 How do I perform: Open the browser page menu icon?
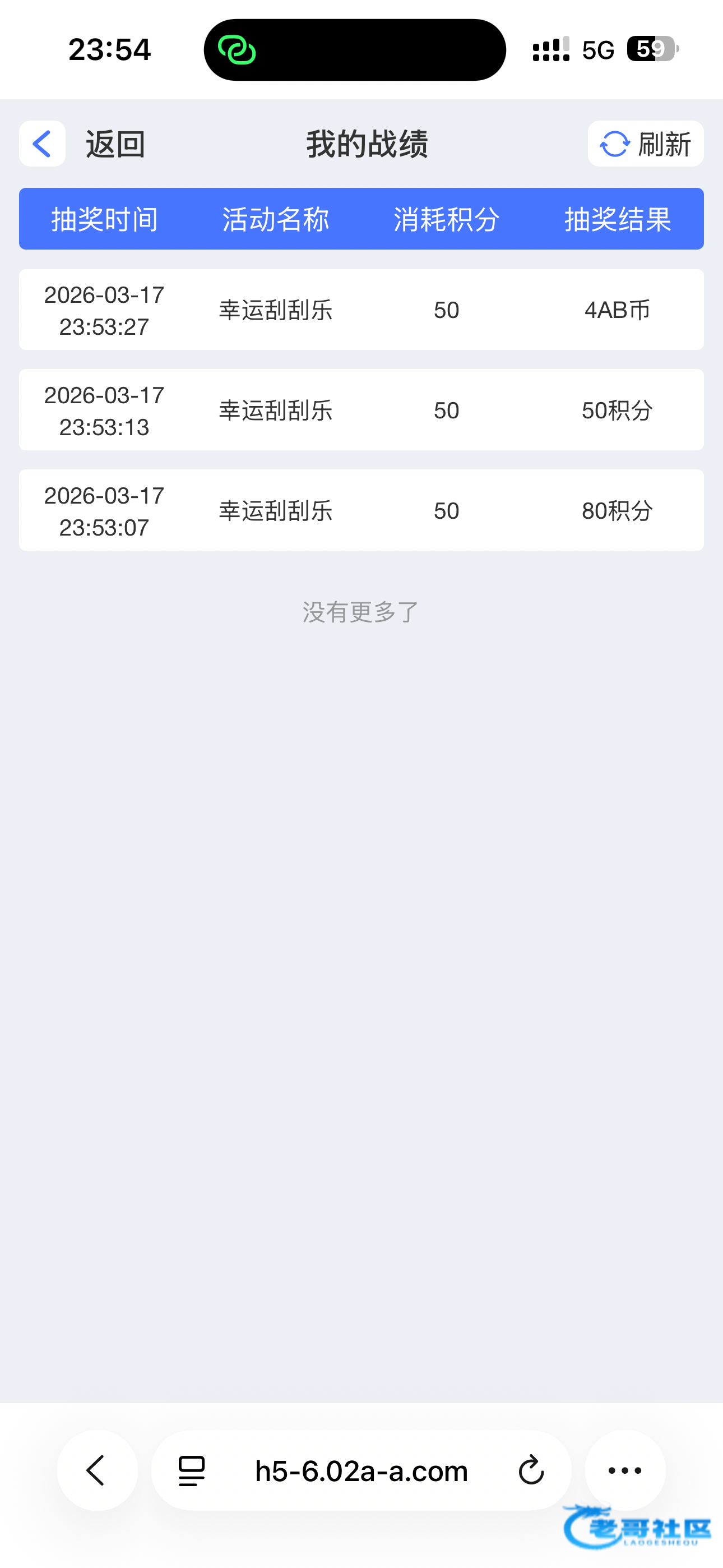[x=192, y=1470]
